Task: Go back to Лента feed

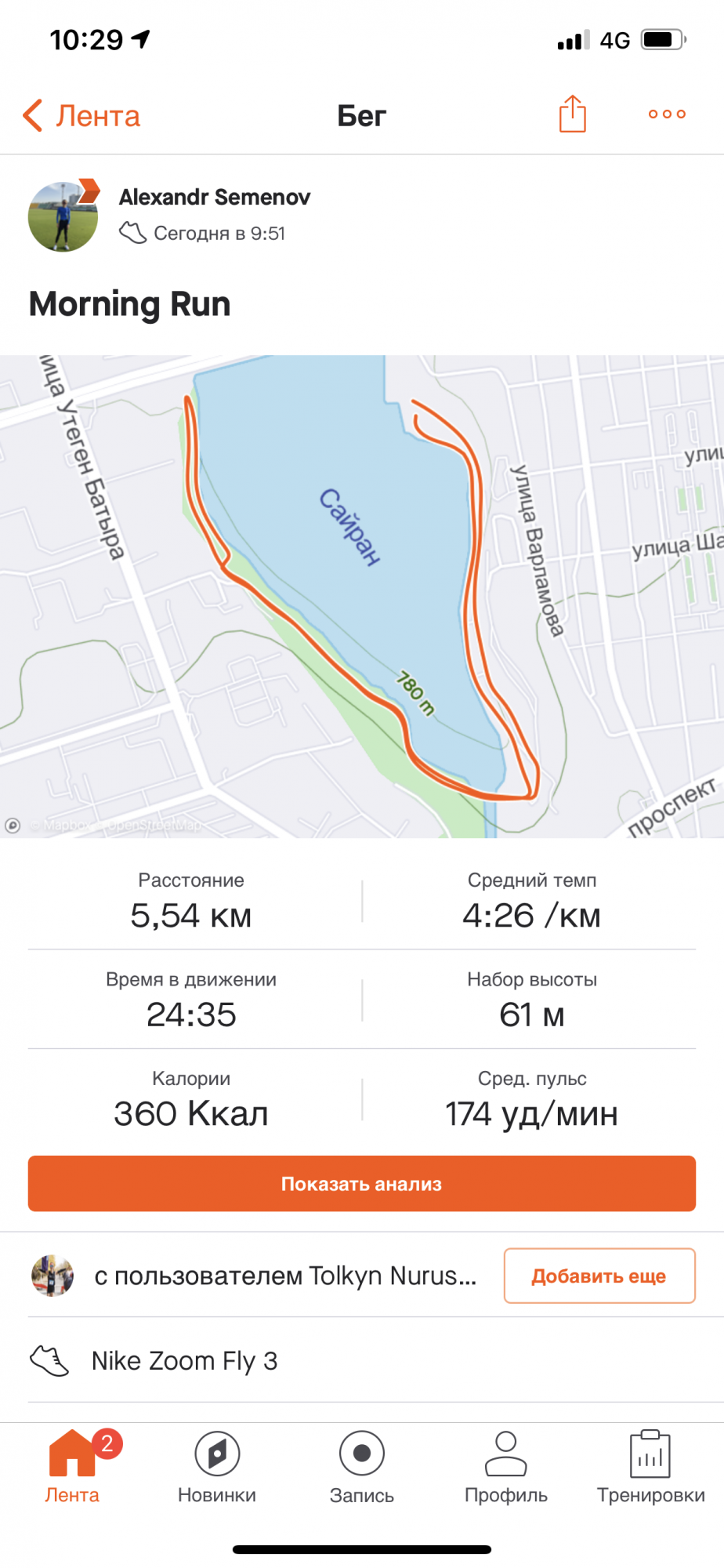Action: pos(81,116)
